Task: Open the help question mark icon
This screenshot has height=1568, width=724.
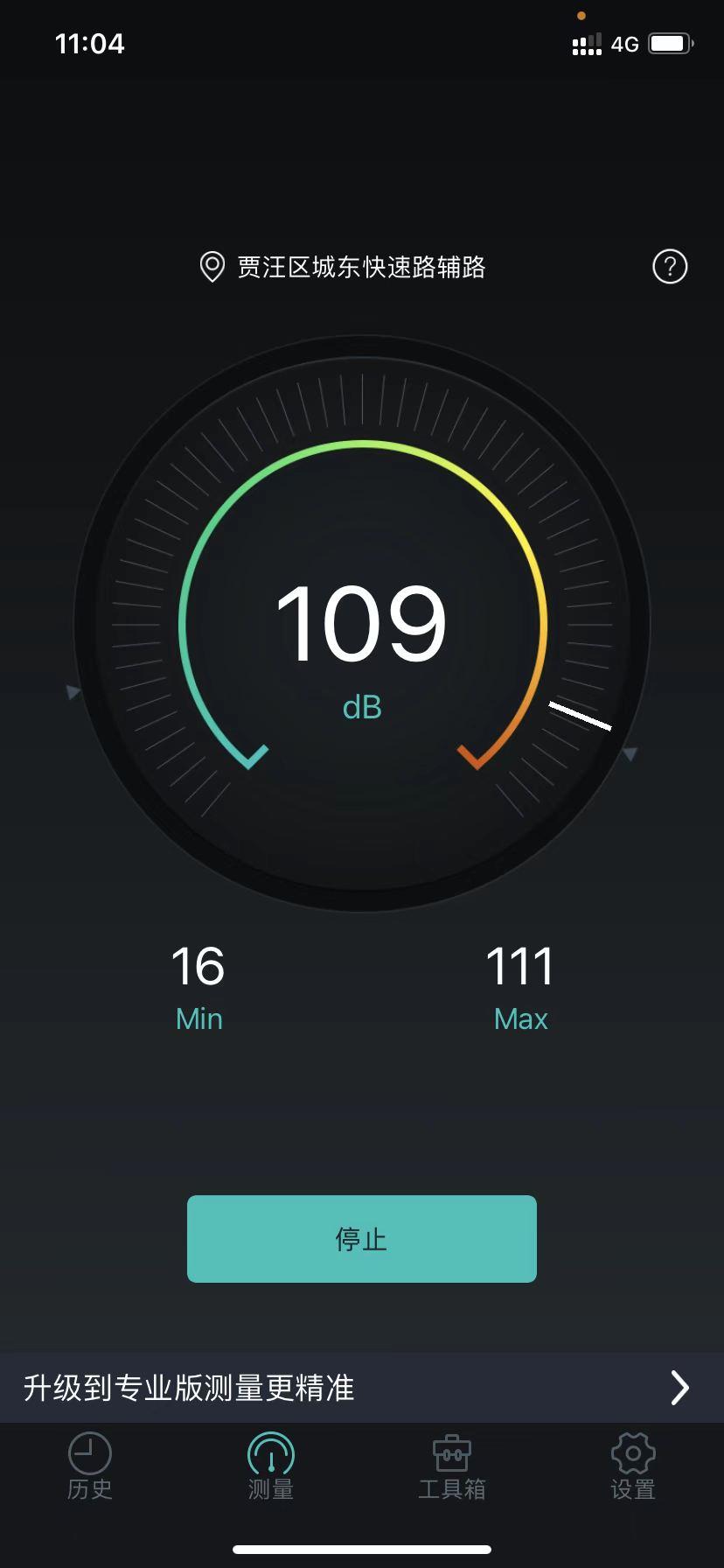Action: coord(670,267)
